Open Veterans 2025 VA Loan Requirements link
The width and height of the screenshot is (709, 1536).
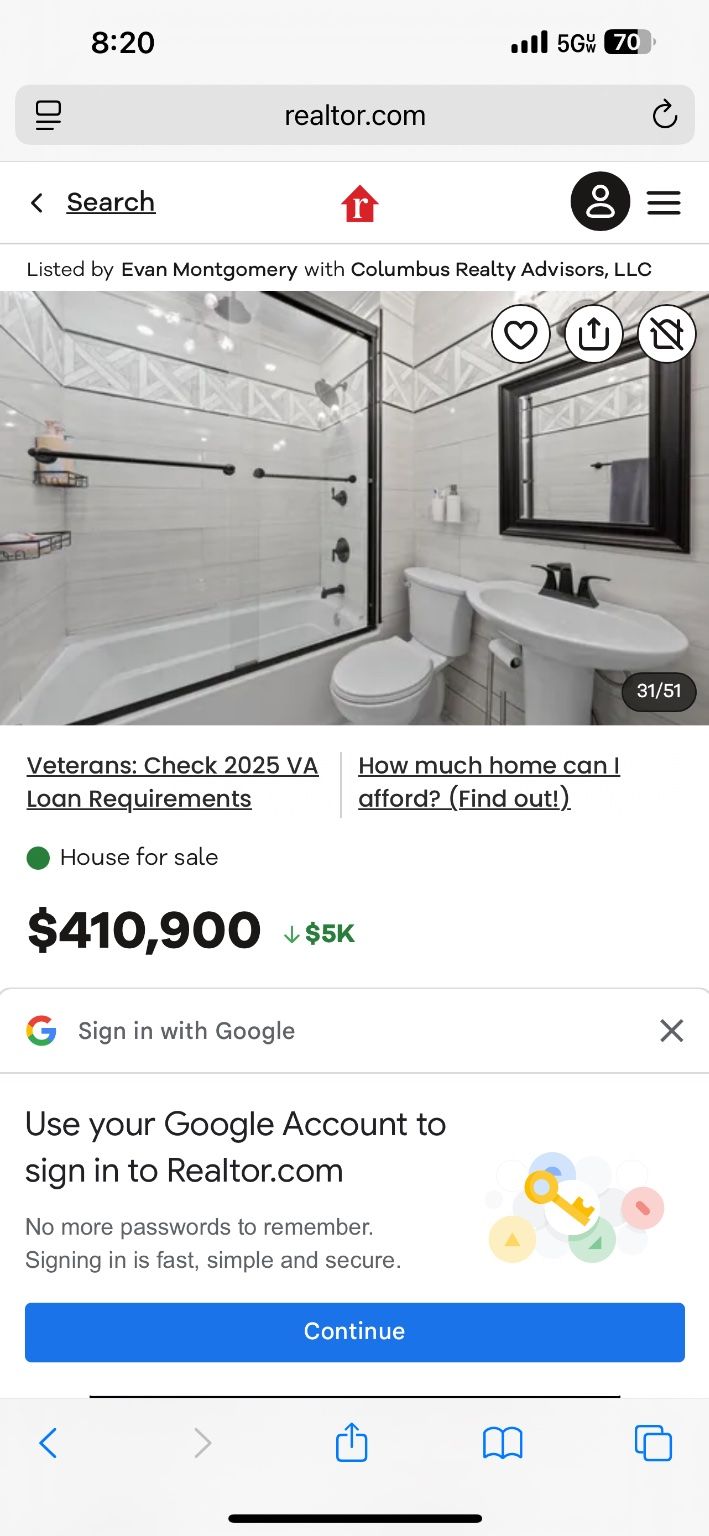[x=172, y=782]
